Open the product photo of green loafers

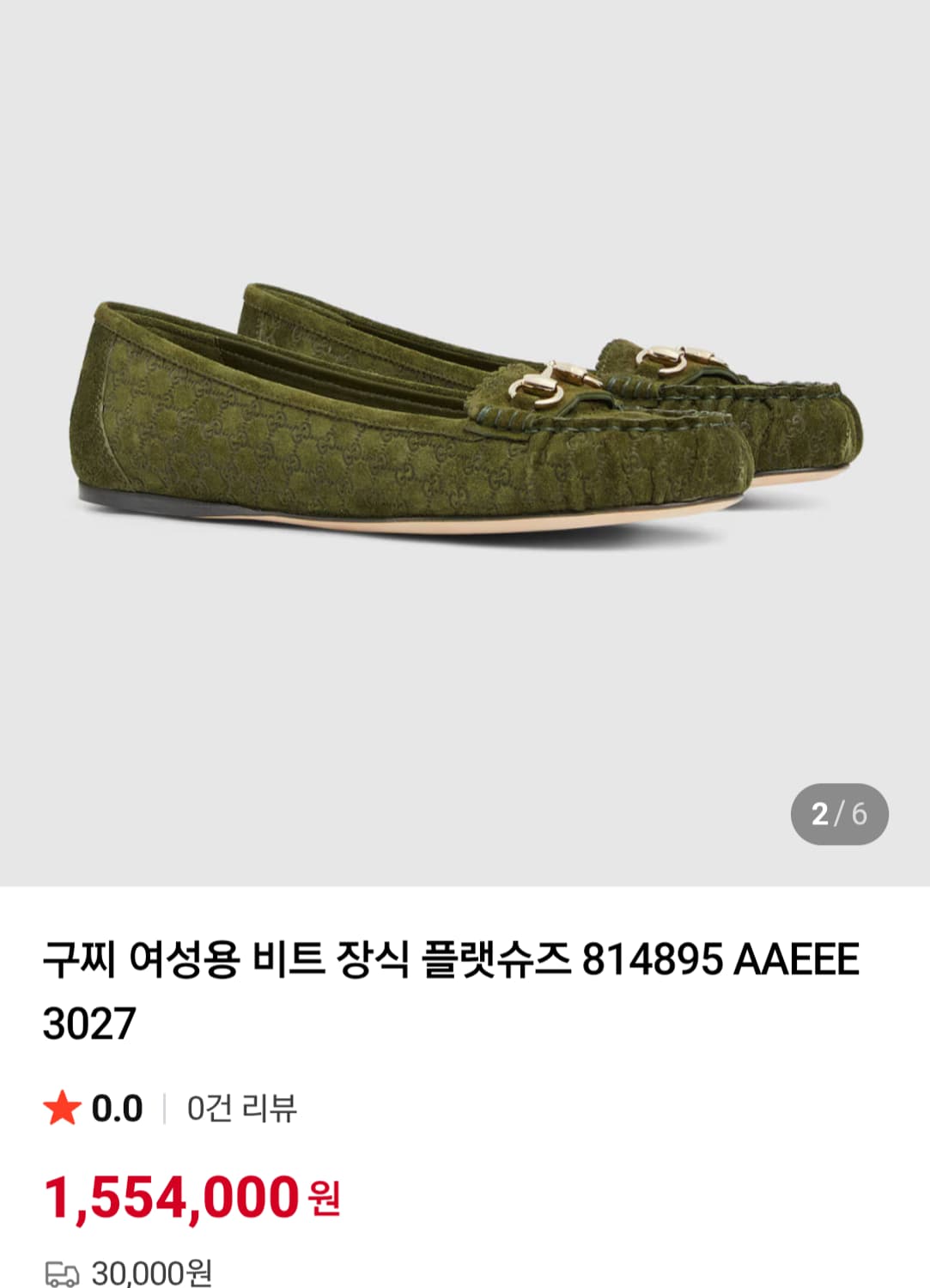click(x=464, y=412)
